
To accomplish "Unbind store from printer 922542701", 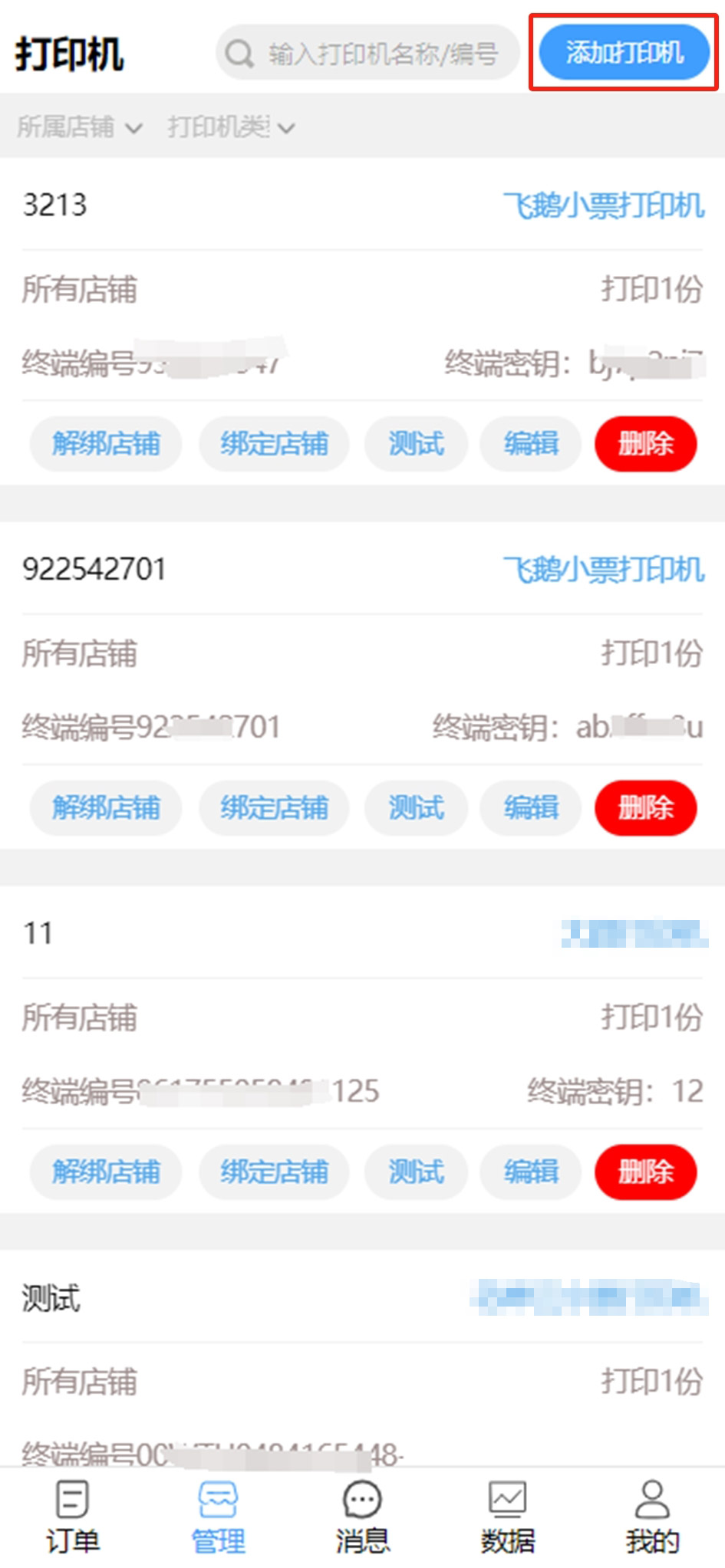I will point(106,807).
